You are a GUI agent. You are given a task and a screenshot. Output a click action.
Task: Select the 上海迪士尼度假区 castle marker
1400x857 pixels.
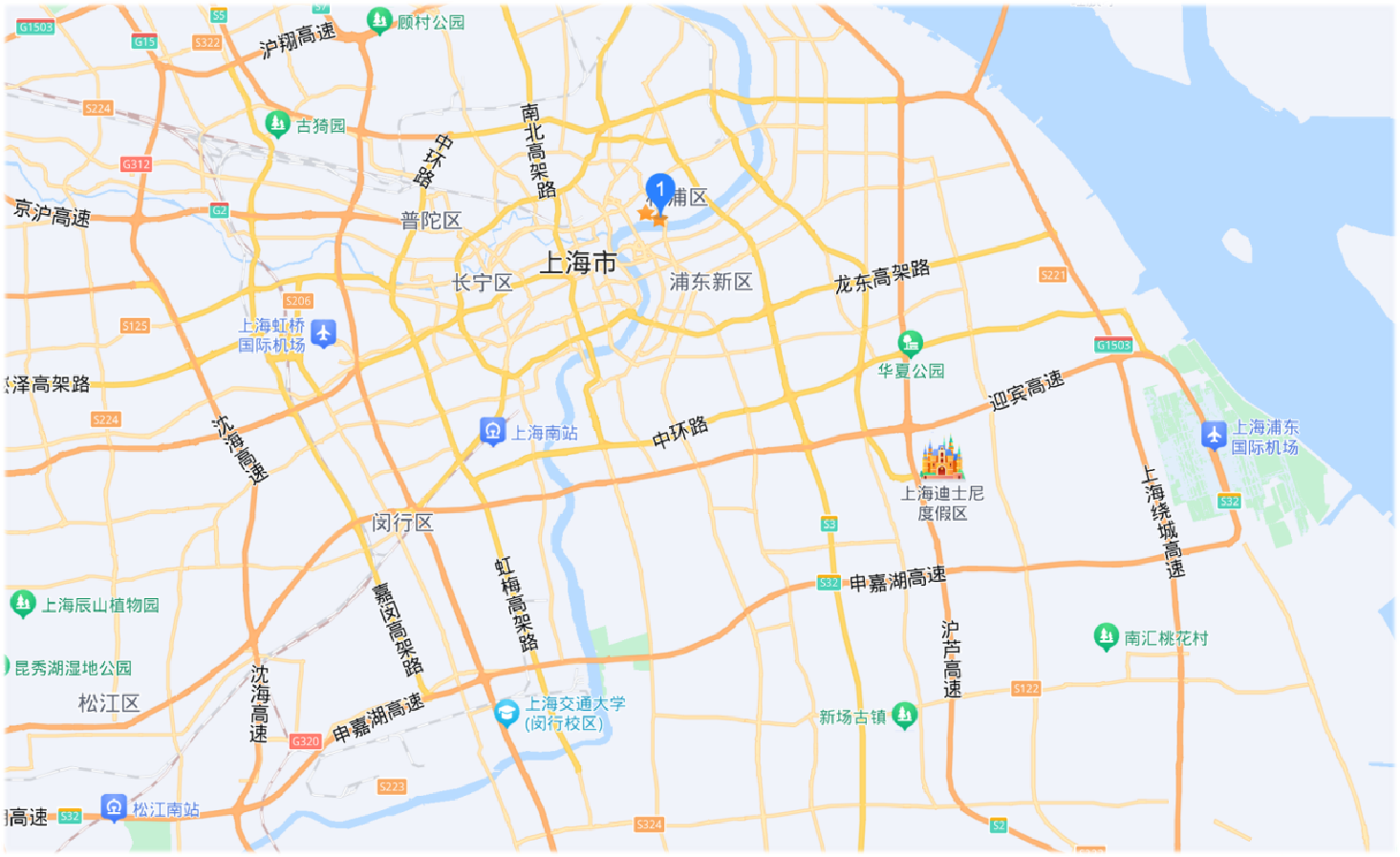pyautogui.click(x=942, y=459)
